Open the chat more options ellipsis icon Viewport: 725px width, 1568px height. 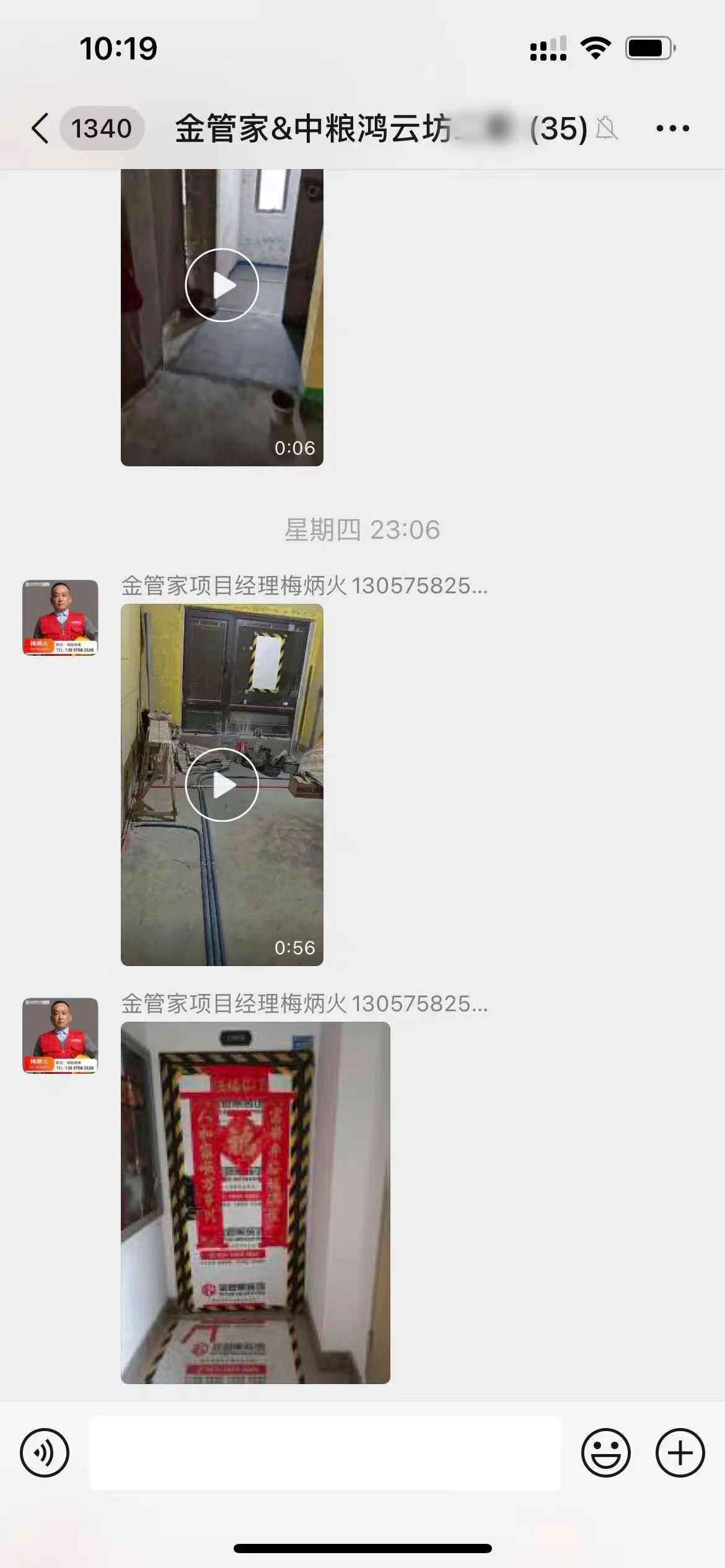672,128
